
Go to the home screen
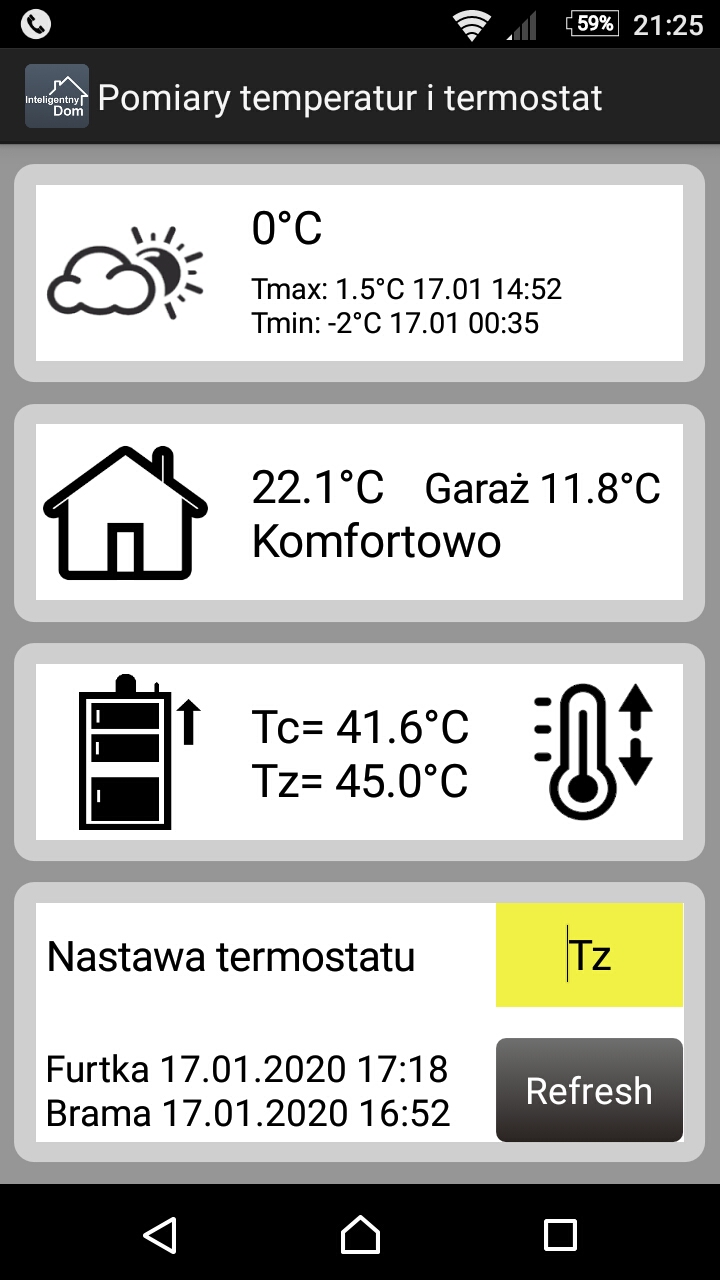pos(360,1234)
